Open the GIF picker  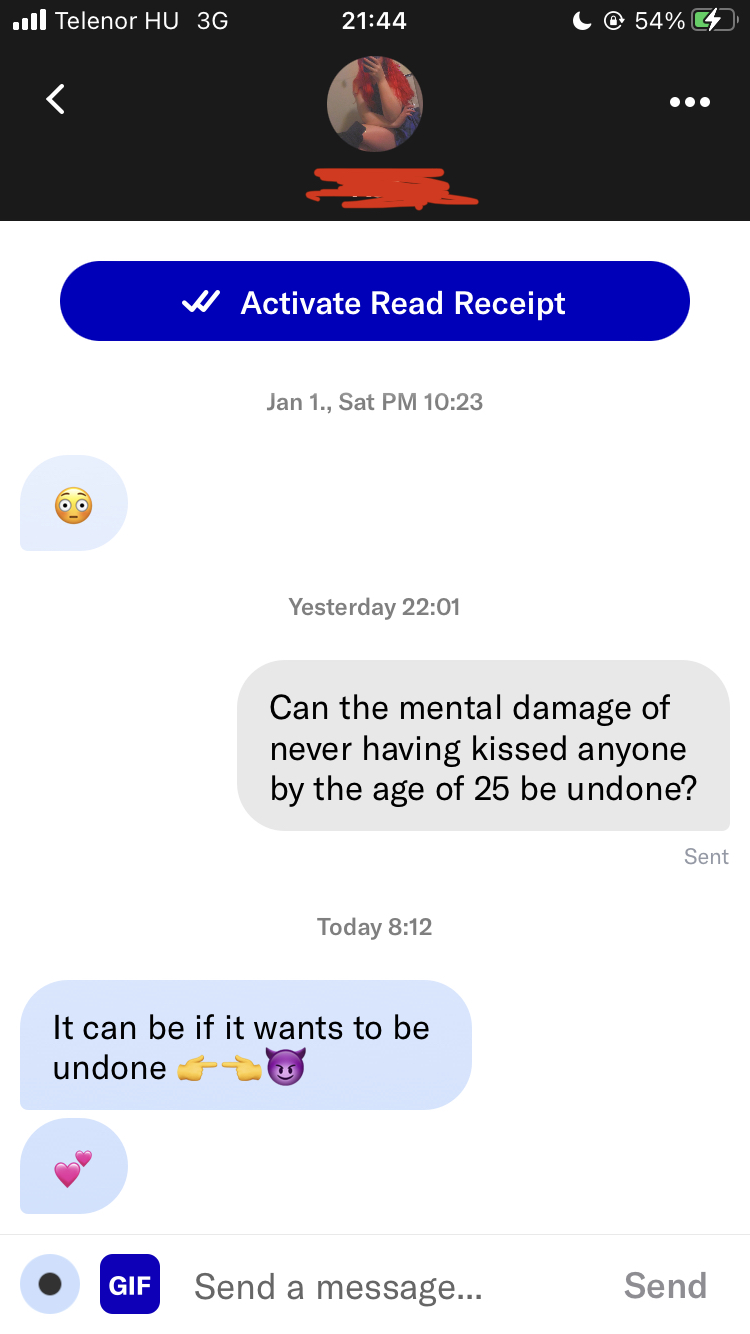pyautogui.click(x=130, y=1284)
